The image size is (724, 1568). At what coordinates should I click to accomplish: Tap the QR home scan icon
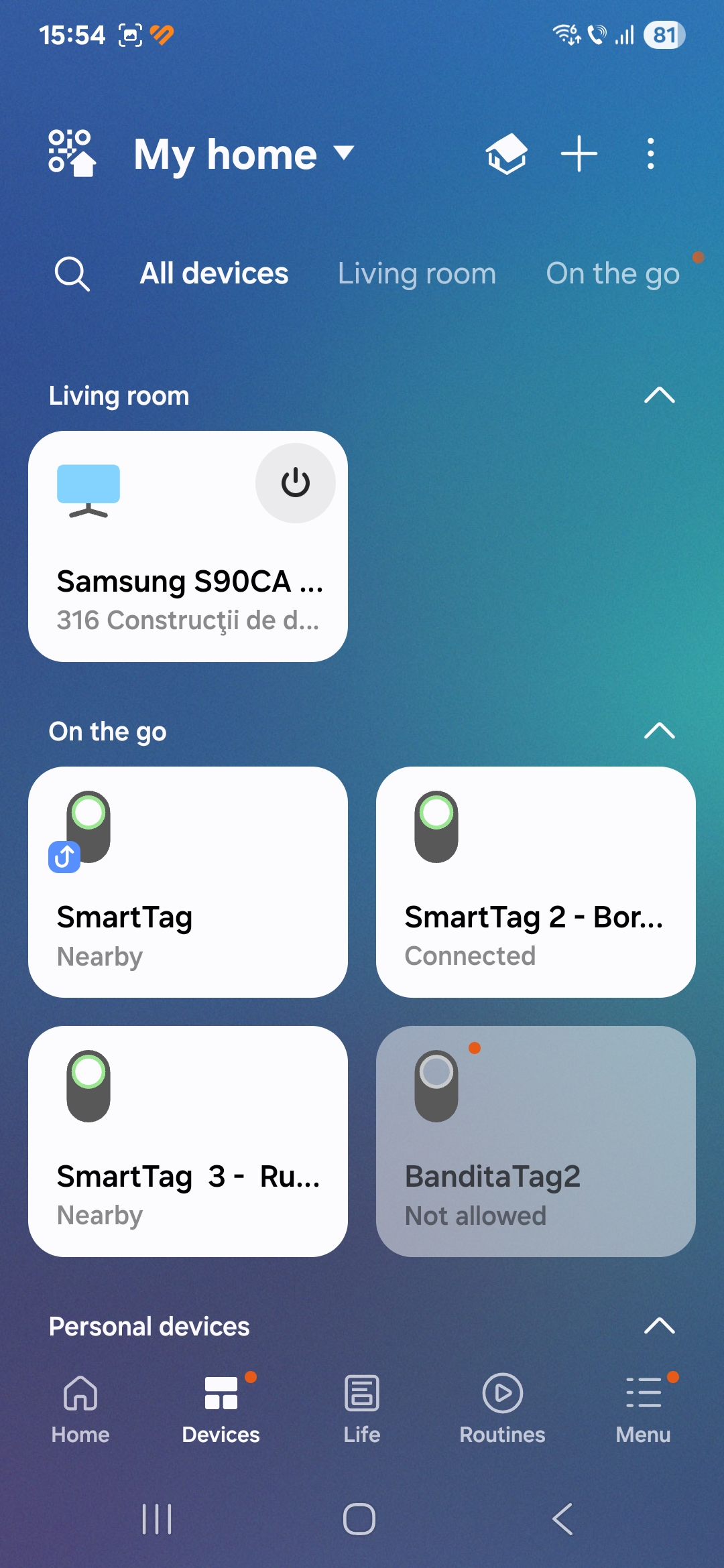pyautogui.click(x=72, y=153)
